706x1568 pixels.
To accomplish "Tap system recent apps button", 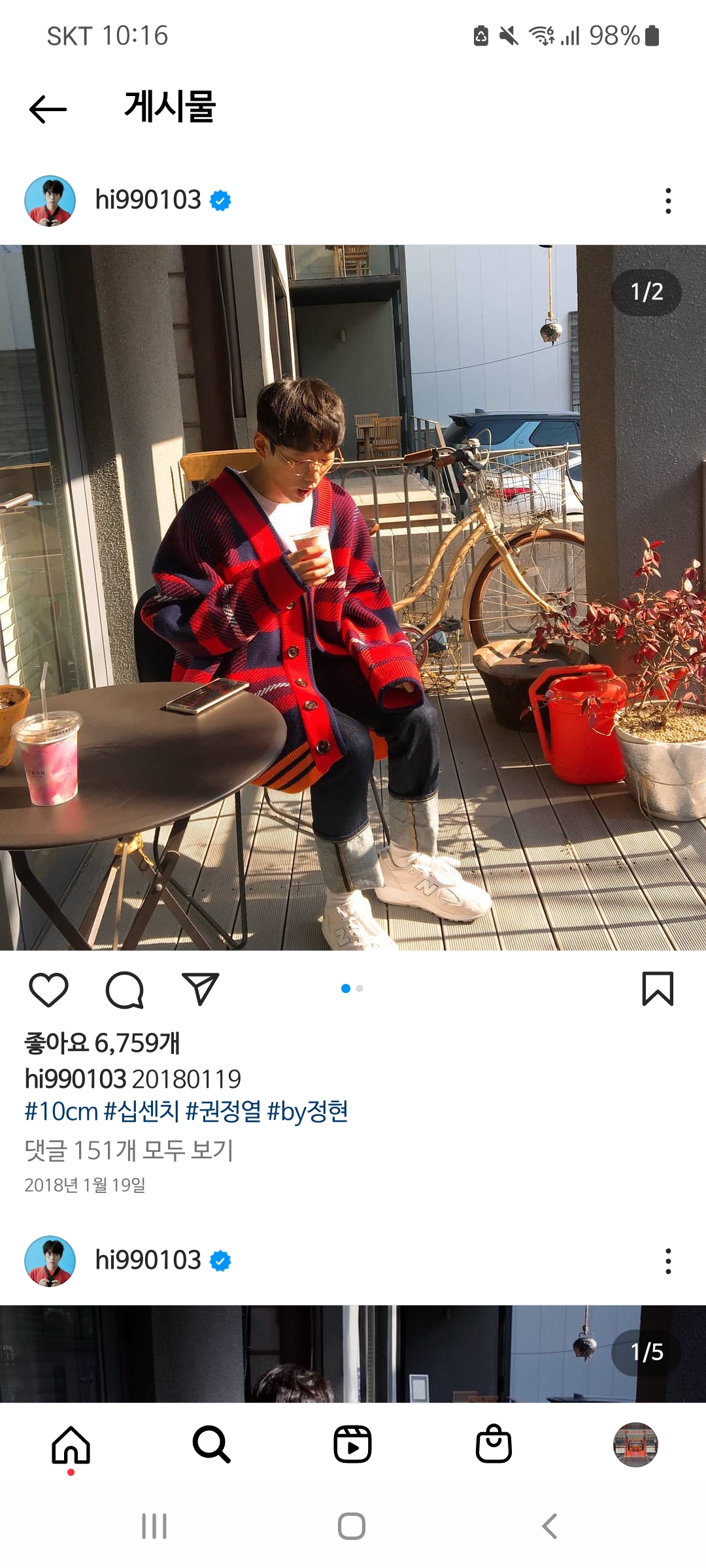I will click(154, 1526).
